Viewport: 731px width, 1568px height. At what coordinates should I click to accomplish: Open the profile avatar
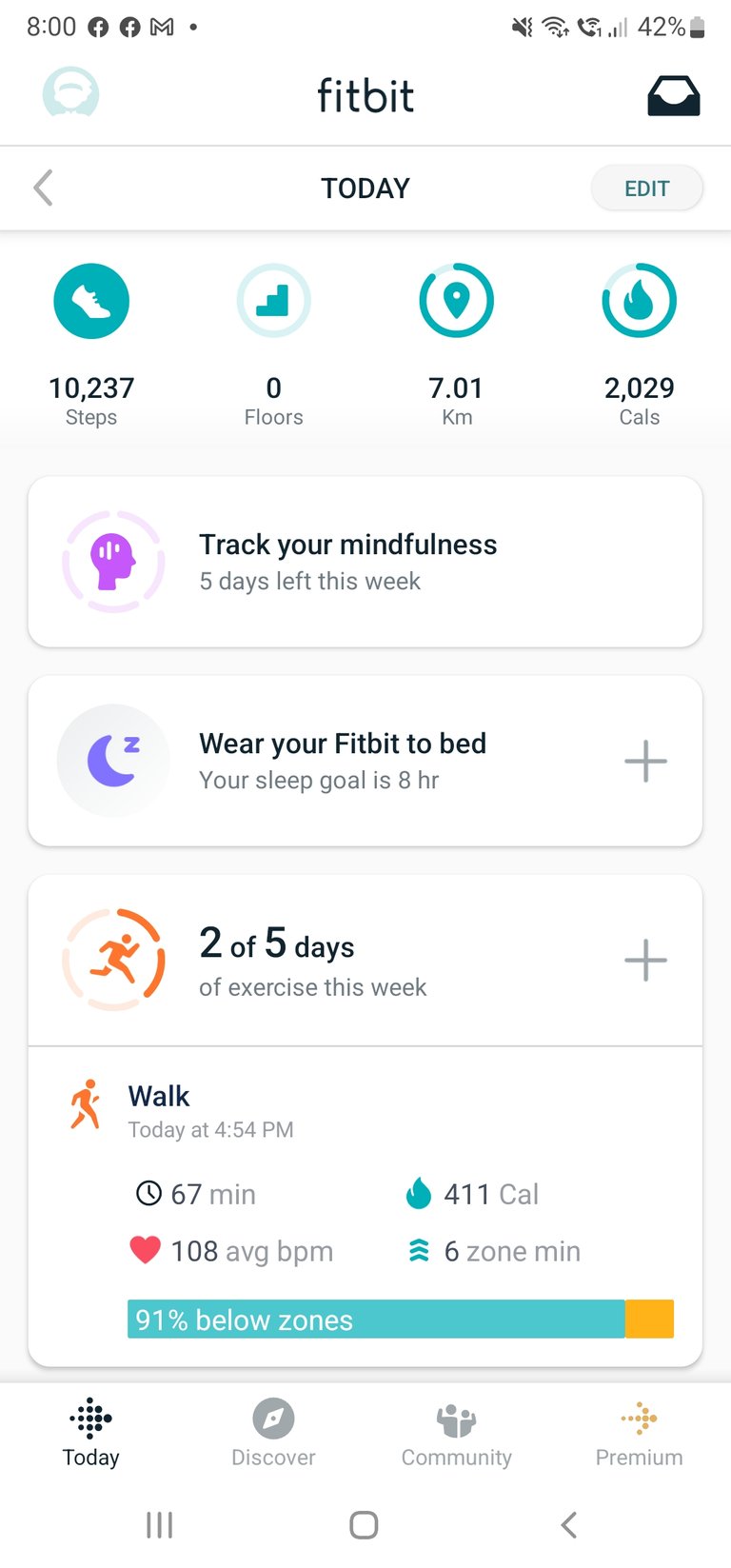coord(71,93)
